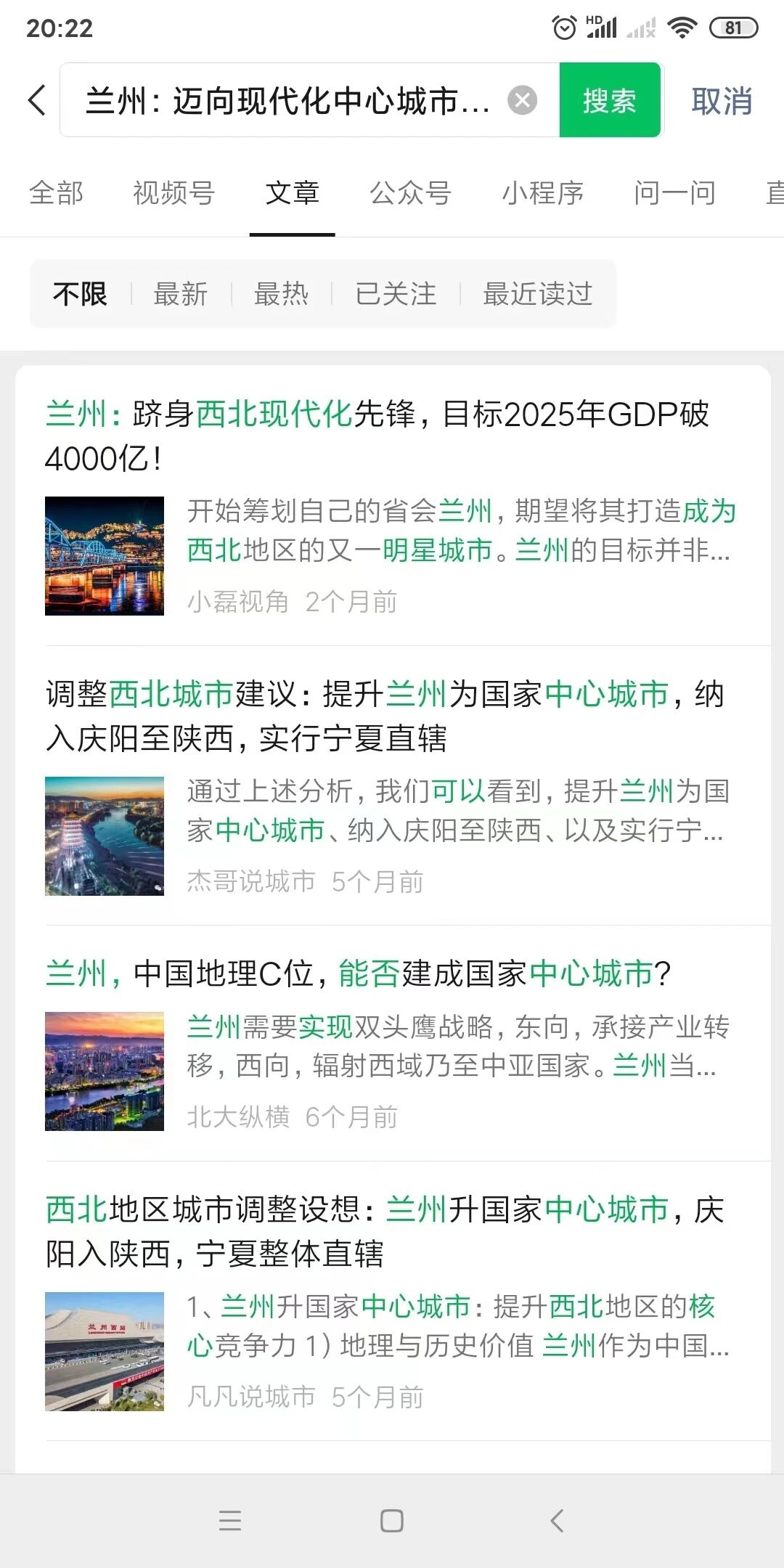Clear the search query text
This screenshot has height=1568, width=784.
pos(522,100)
